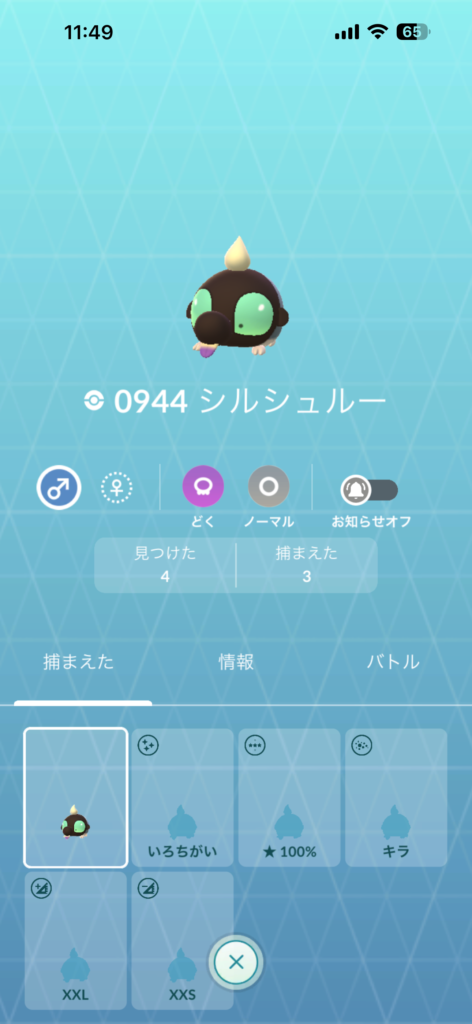Close the Pokédex entry with X button
Image resolution: width=472 pixels, height=1024 pixels.
(x=236, y=961)
